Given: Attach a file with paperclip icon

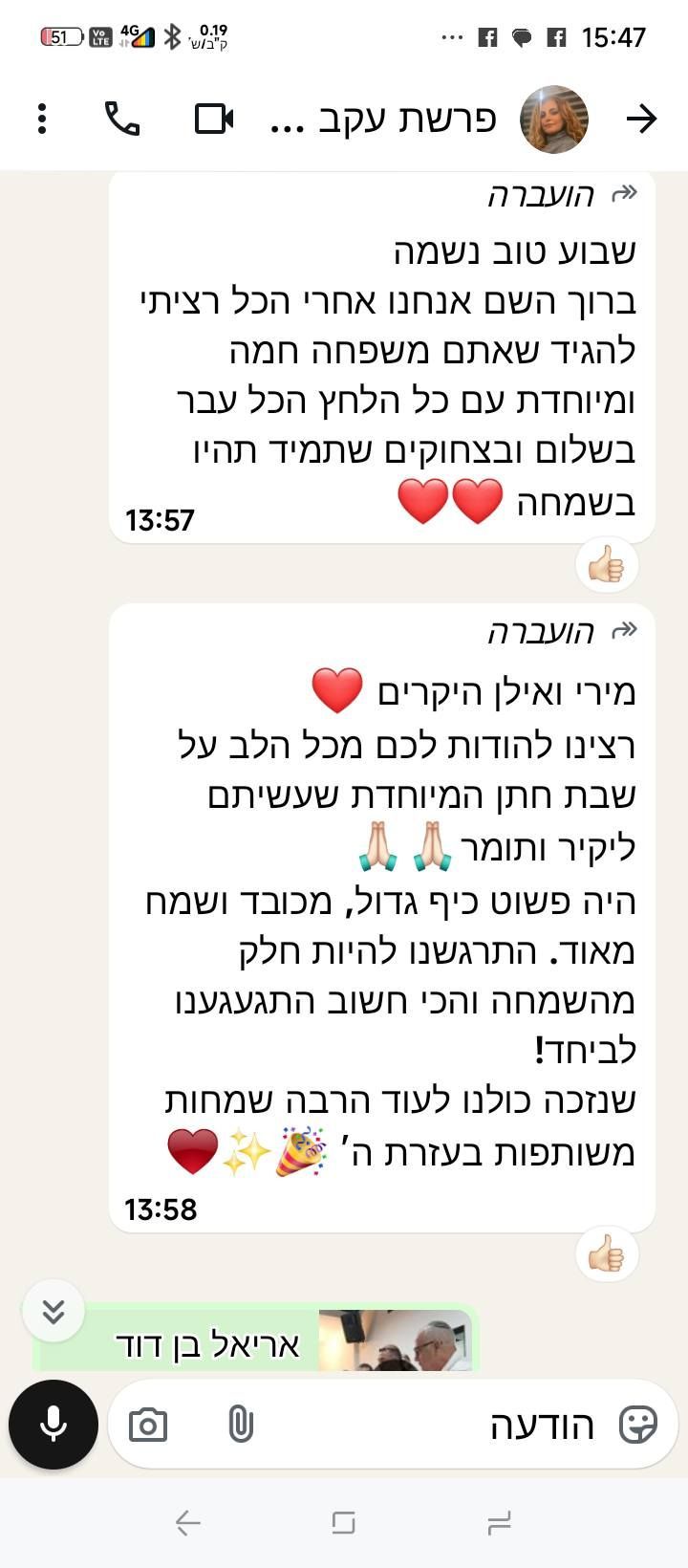Looking at the screenshot, I should (x=241, y=1425).
